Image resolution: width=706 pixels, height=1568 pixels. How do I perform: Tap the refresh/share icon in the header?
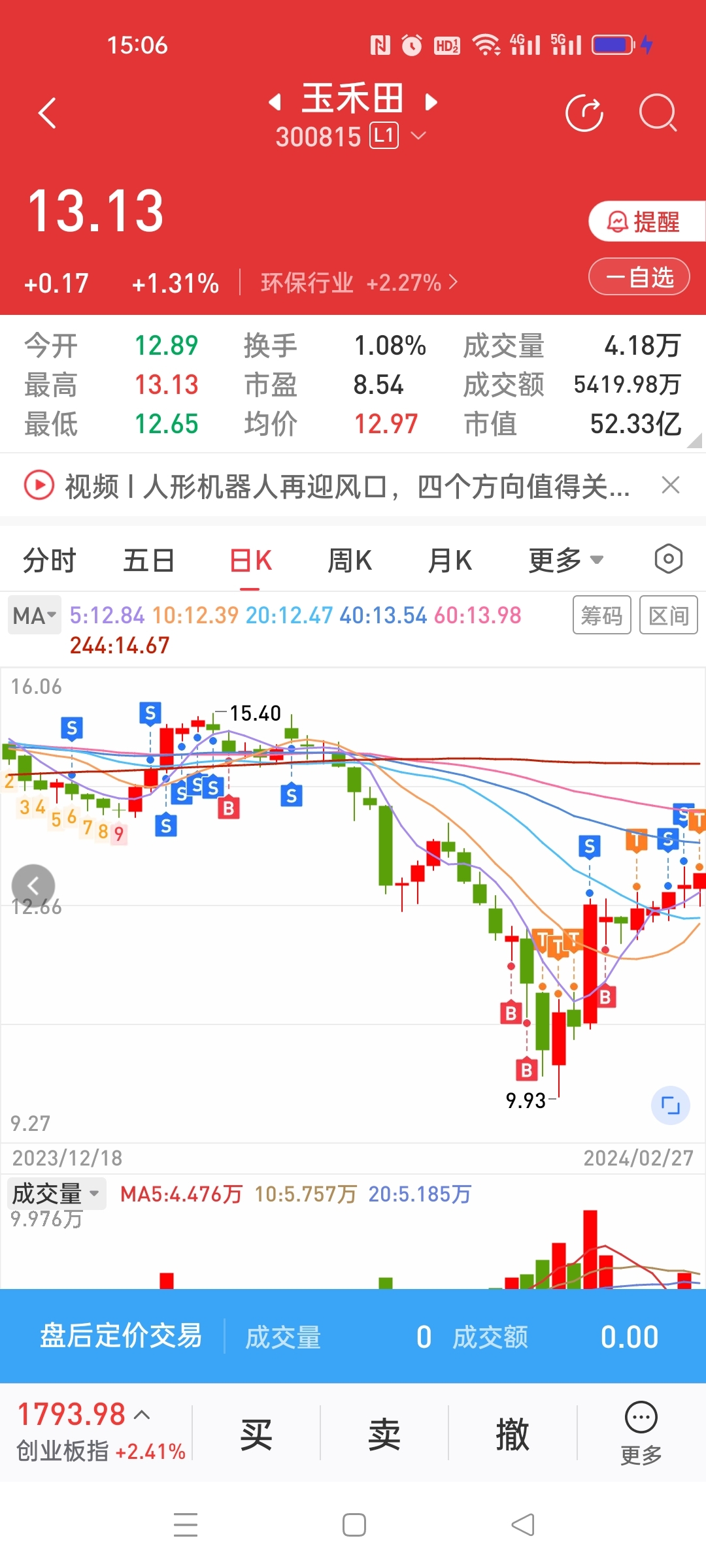coord(584,112)
